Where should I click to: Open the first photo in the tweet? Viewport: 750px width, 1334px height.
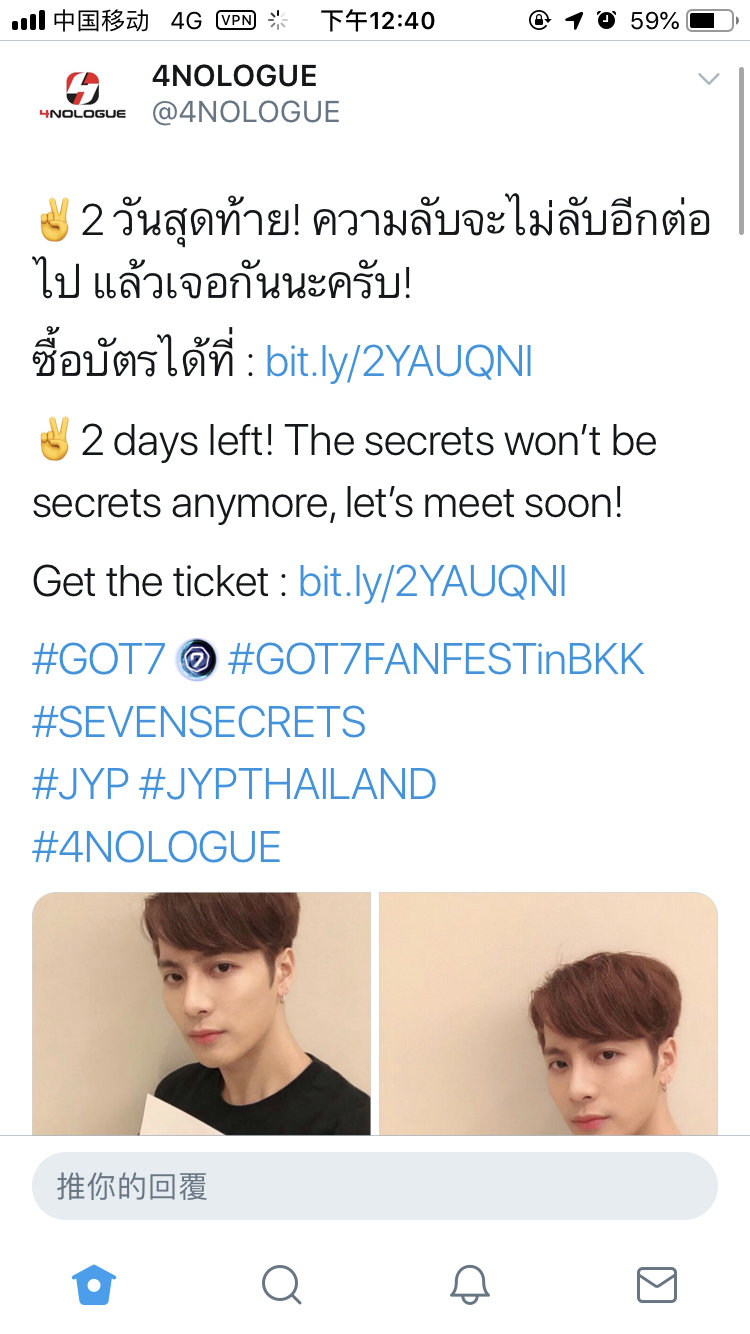pyautogui.click(x=202, y=1013)
